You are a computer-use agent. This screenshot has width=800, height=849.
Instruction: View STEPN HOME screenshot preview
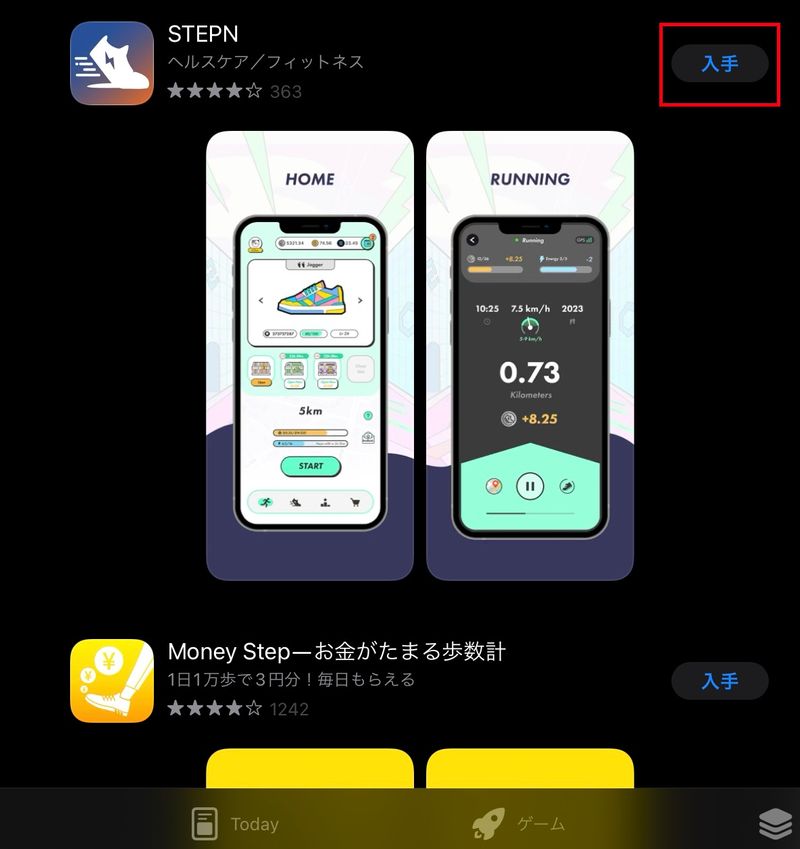310,355
